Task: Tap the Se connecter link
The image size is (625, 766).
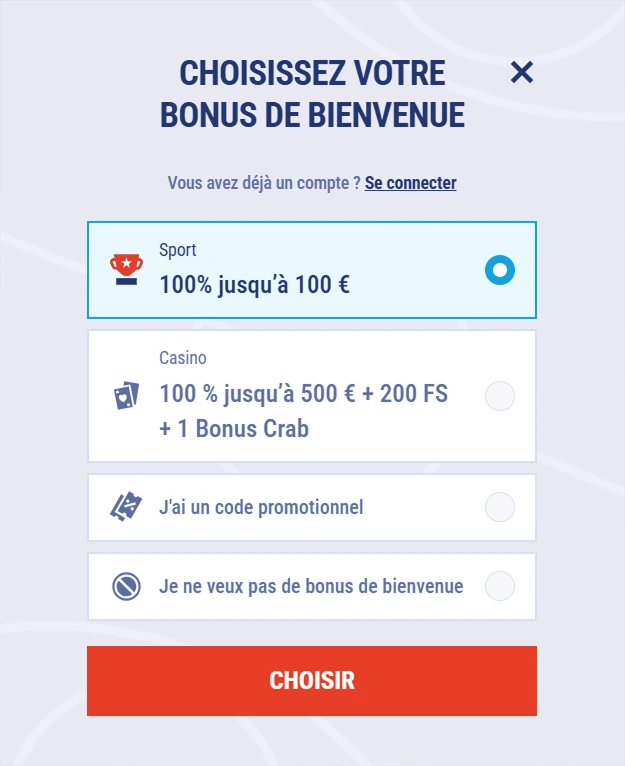Action: [x=410, y=183]
